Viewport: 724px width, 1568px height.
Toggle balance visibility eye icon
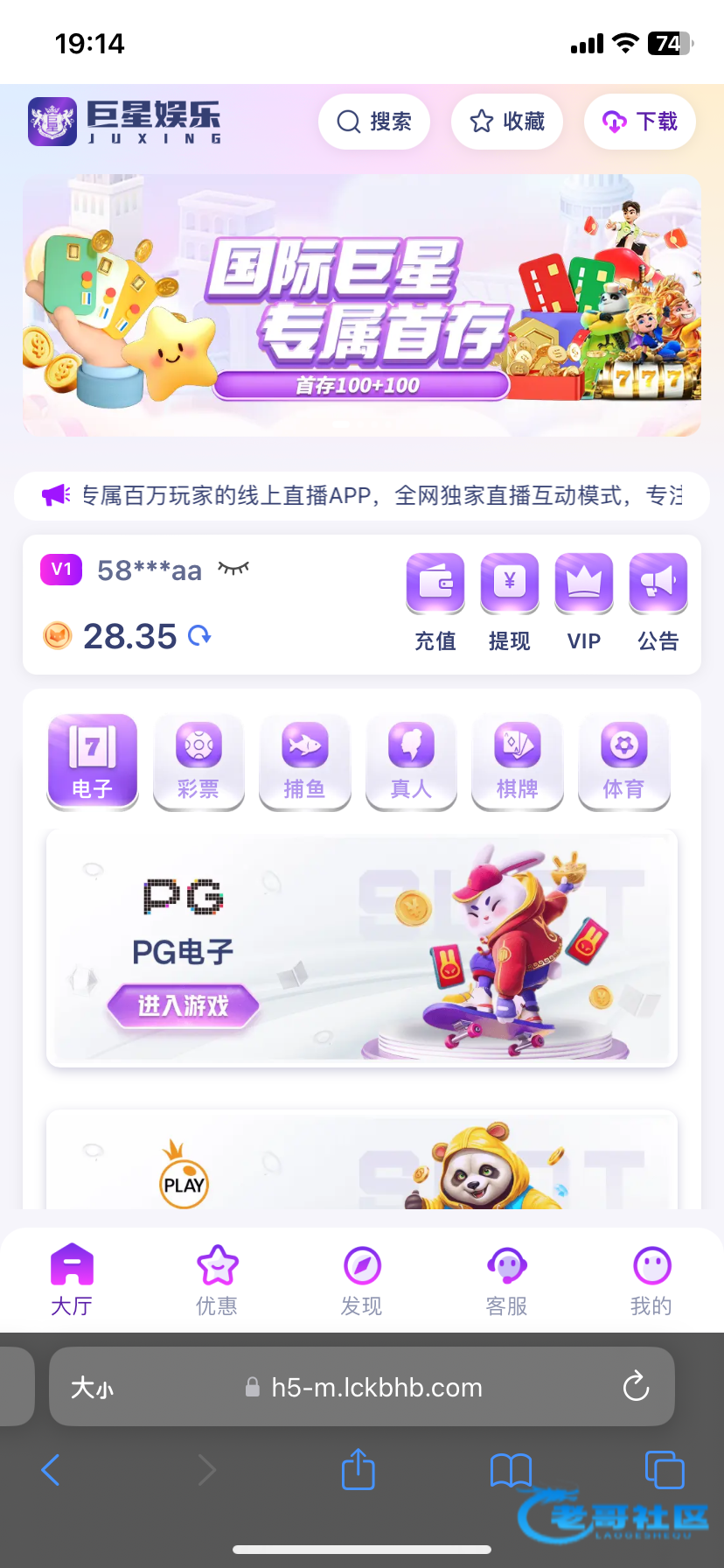pyautogui.click(x=233, y=569)
